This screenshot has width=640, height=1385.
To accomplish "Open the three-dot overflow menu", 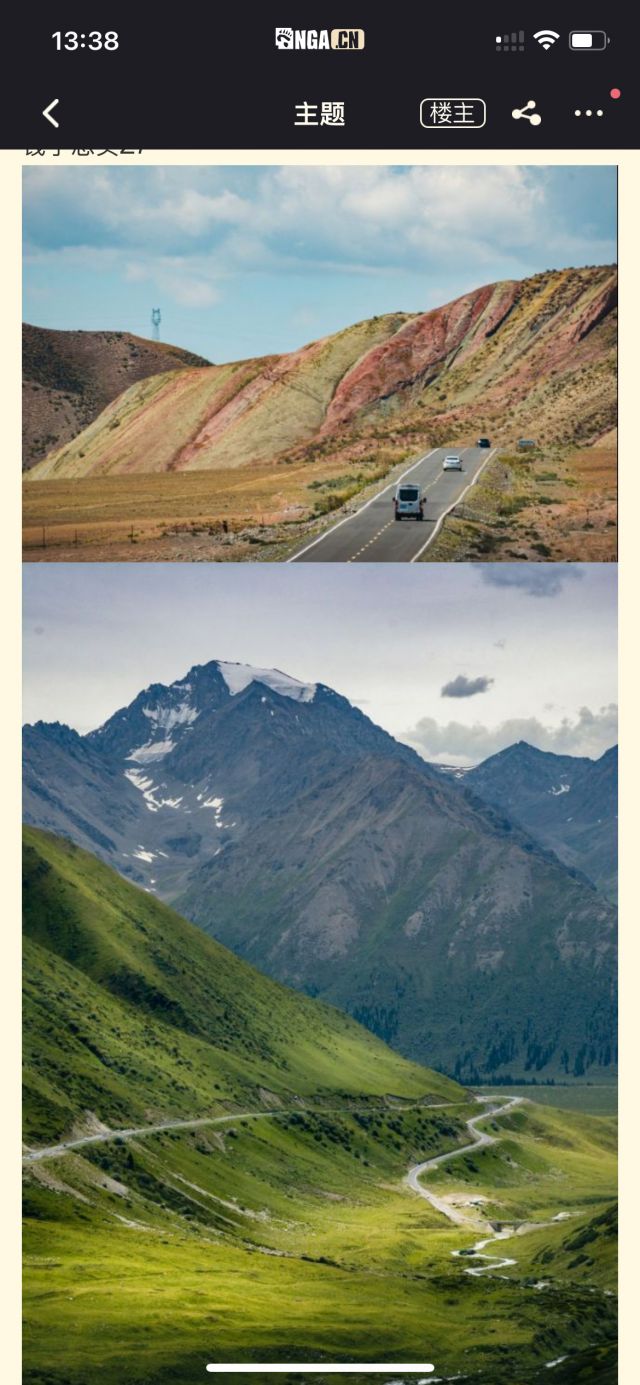I will pos(588,114).
